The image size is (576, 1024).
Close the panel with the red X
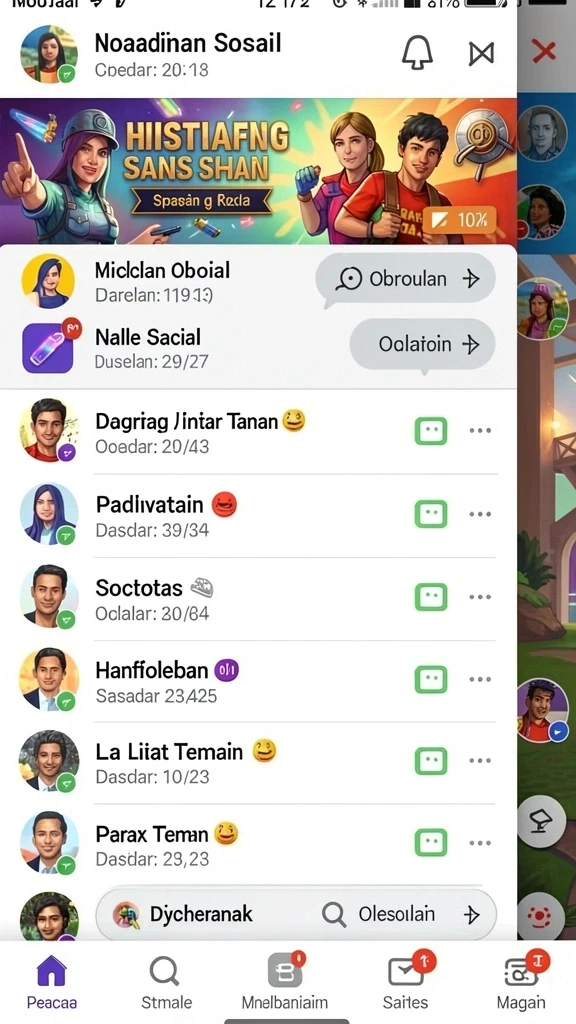point(543,51)
